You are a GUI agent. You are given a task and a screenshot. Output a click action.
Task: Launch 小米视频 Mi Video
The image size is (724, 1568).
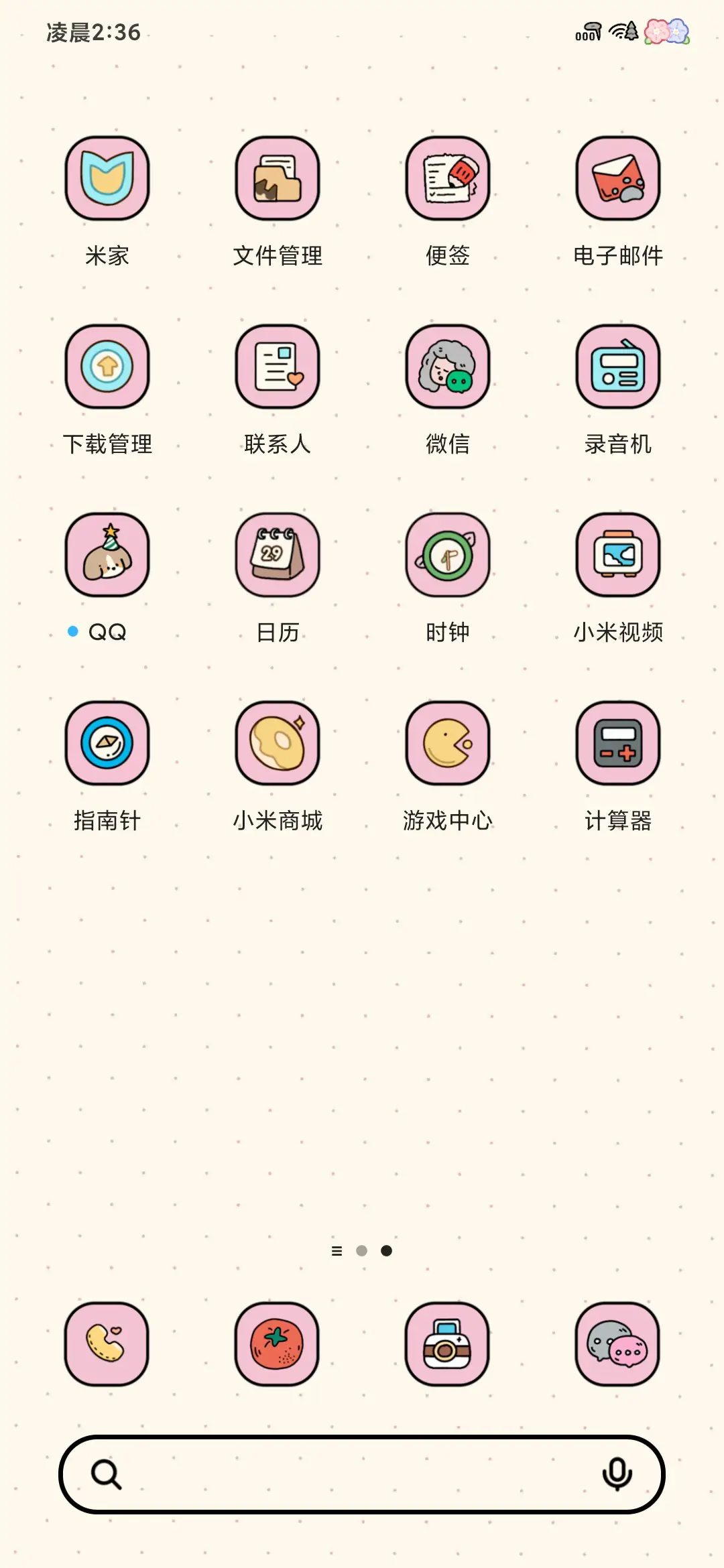617,556
